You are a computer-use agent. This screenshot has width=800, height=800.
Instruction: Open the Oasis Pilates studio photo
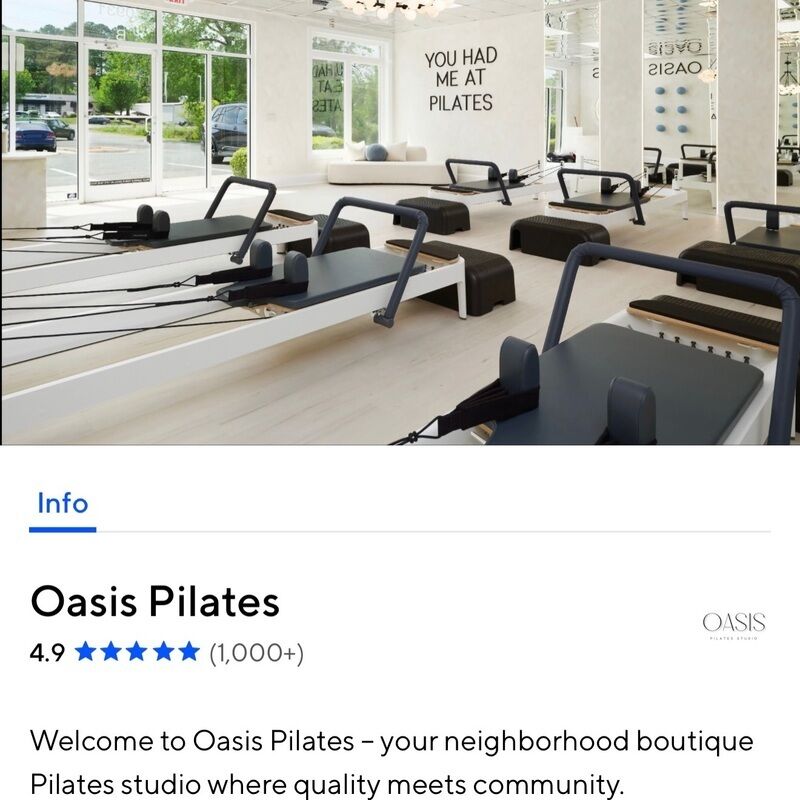pyautogui.click(x=400, y=222)
